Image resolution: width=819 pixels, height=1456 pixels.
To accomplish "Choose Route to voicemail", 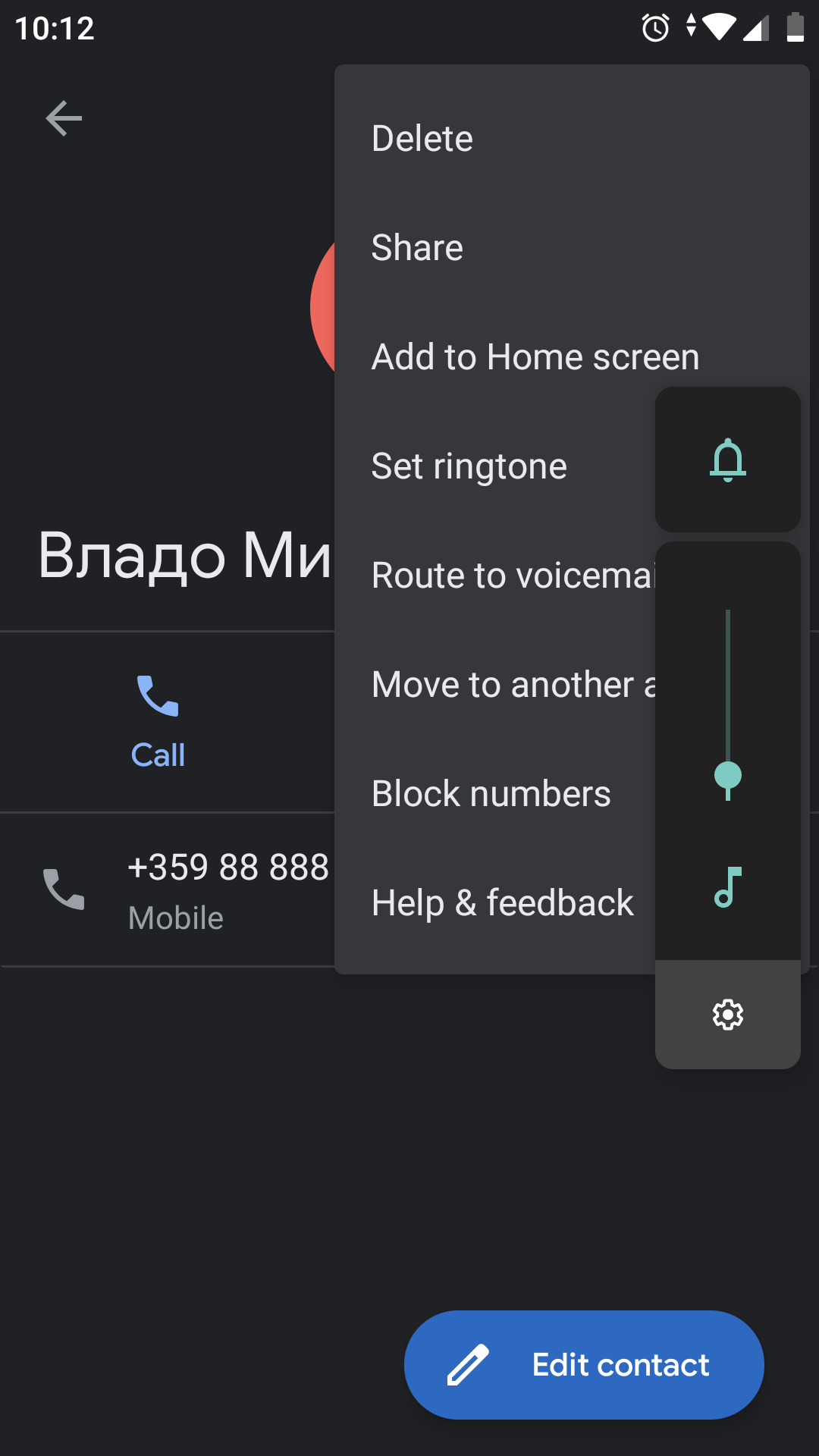I will pos(500,575).
